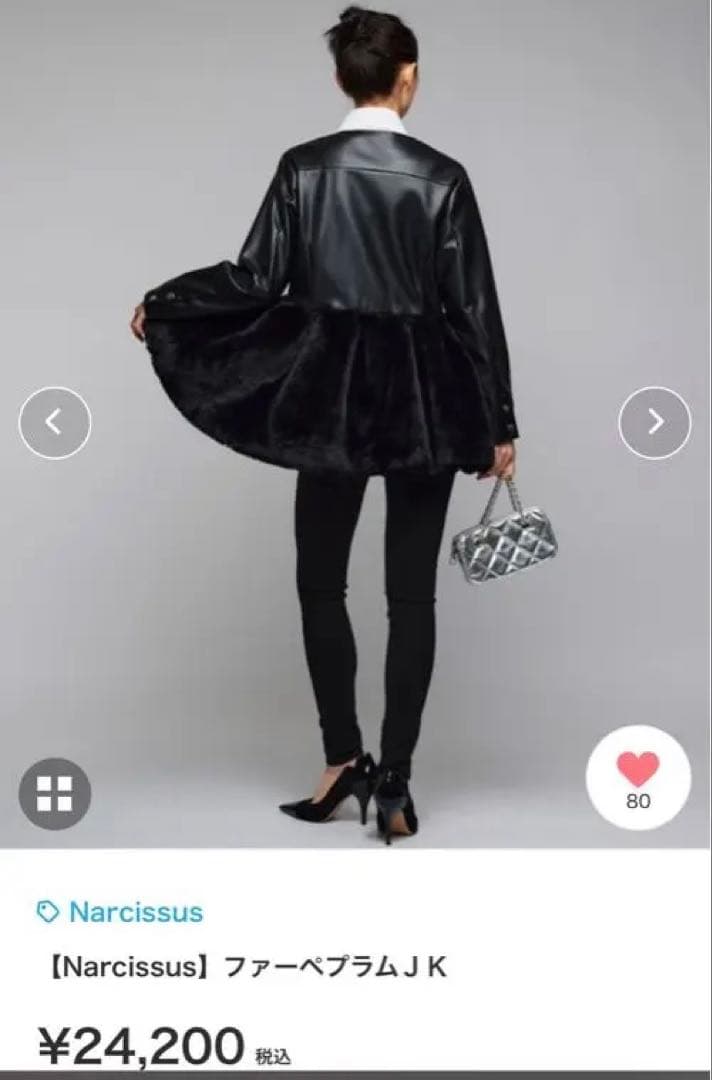
Task: Show the previous product photo
Action: click(55, 422)
